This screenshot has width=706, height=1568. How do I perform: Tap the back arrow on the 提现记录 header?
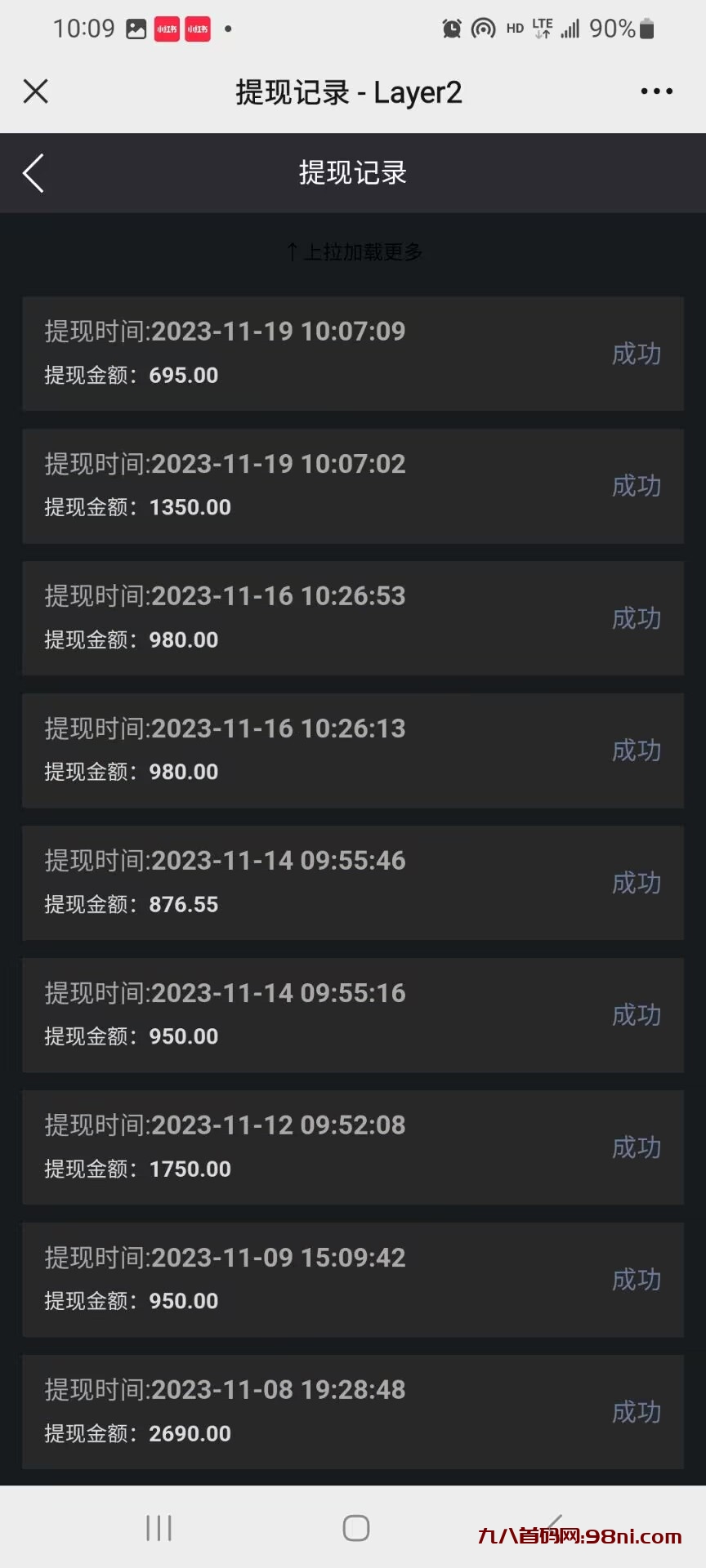tap(33, 173)
